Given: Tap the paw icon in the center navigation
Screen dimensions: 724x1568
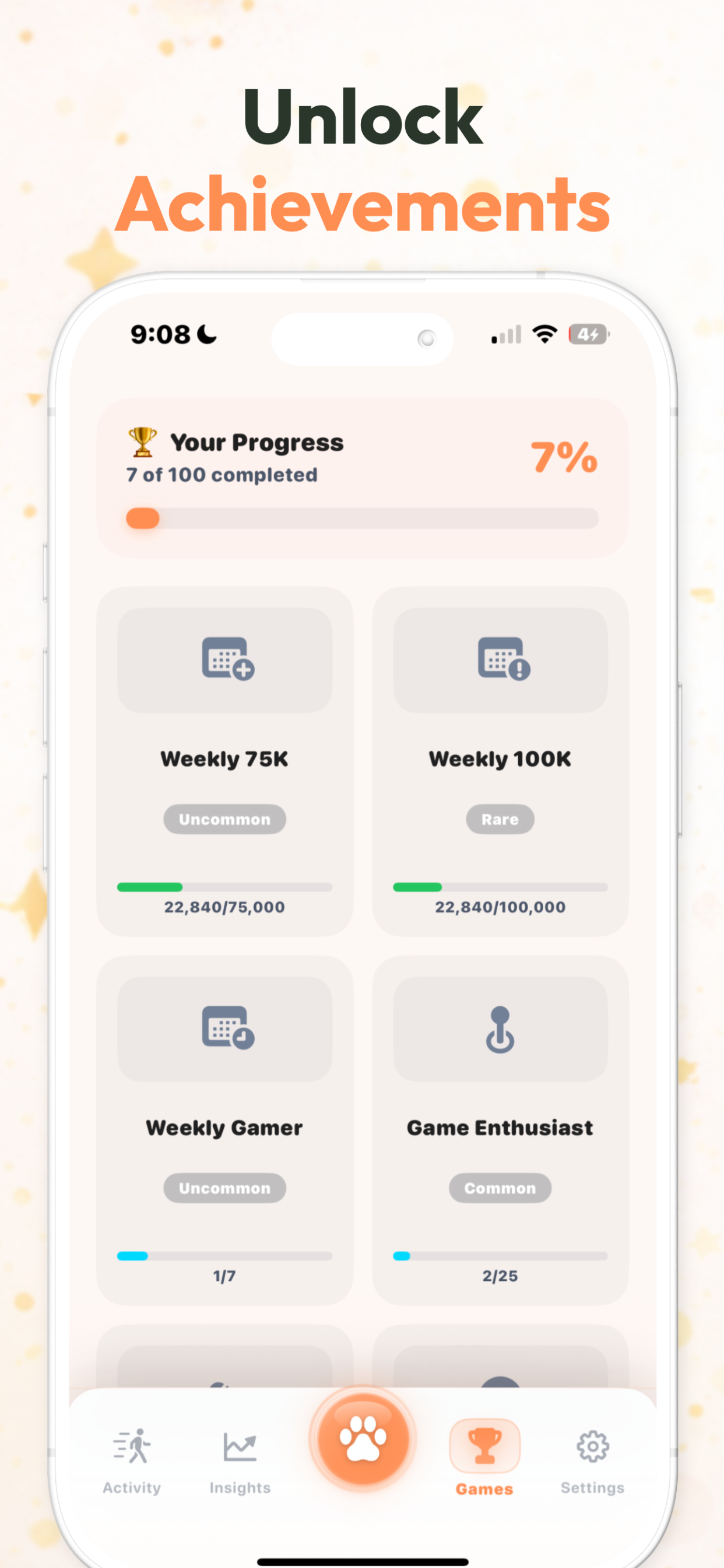Looking at the screenshot, I should (x=363, y=1438).
